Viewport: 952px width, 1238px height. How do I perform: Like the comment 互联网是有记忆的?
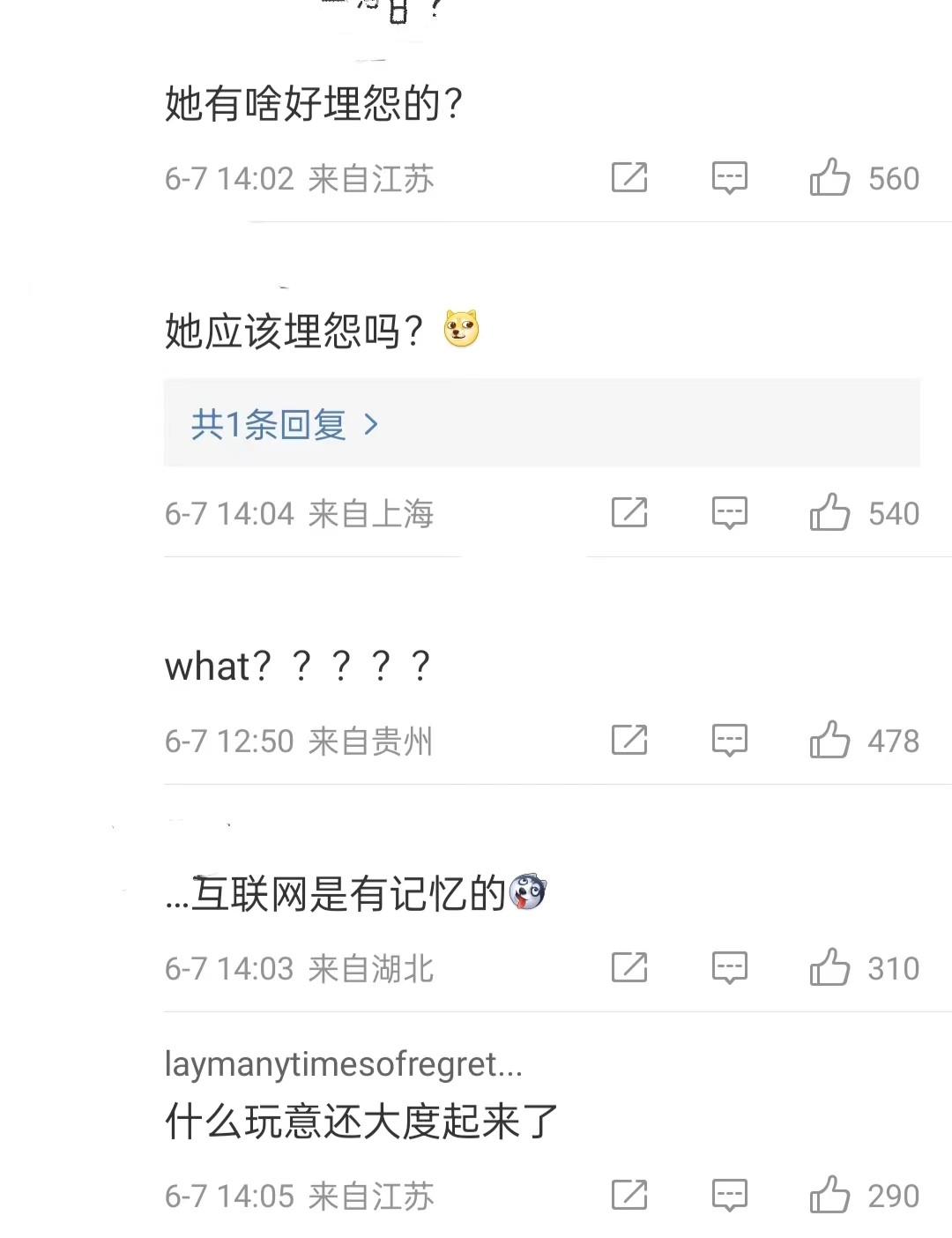829,968
